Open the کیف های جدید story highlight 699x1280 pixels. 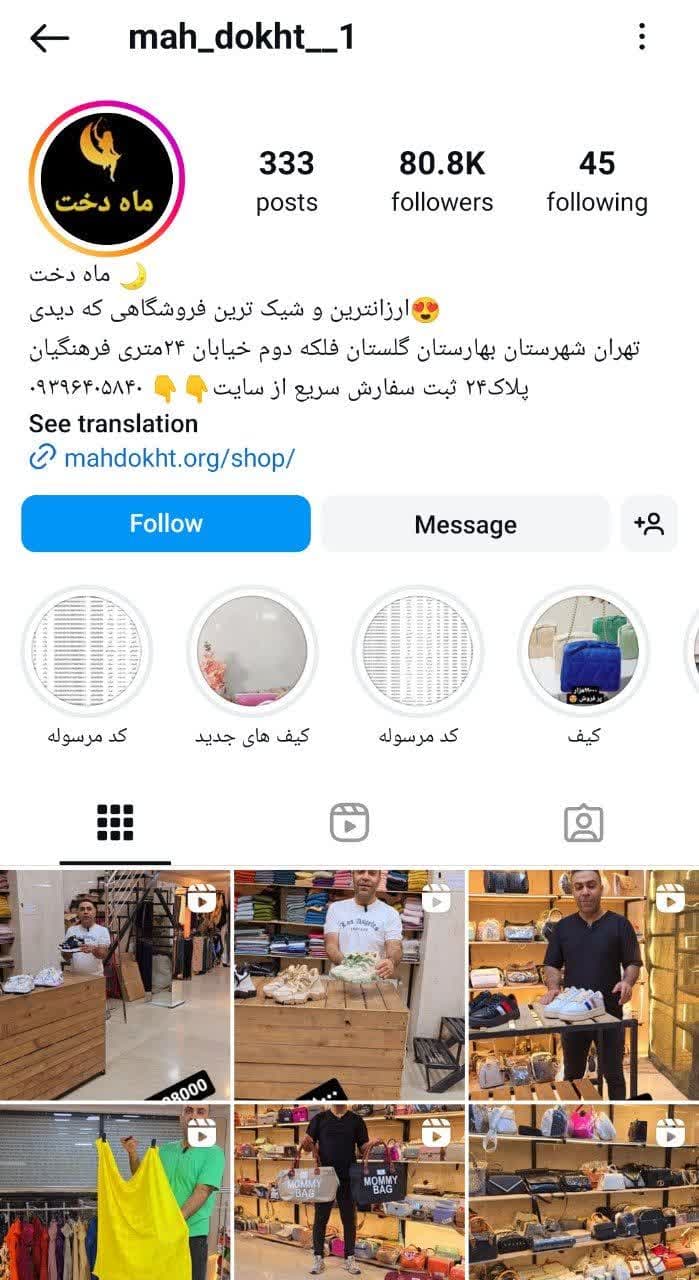[x=252, y=650]
